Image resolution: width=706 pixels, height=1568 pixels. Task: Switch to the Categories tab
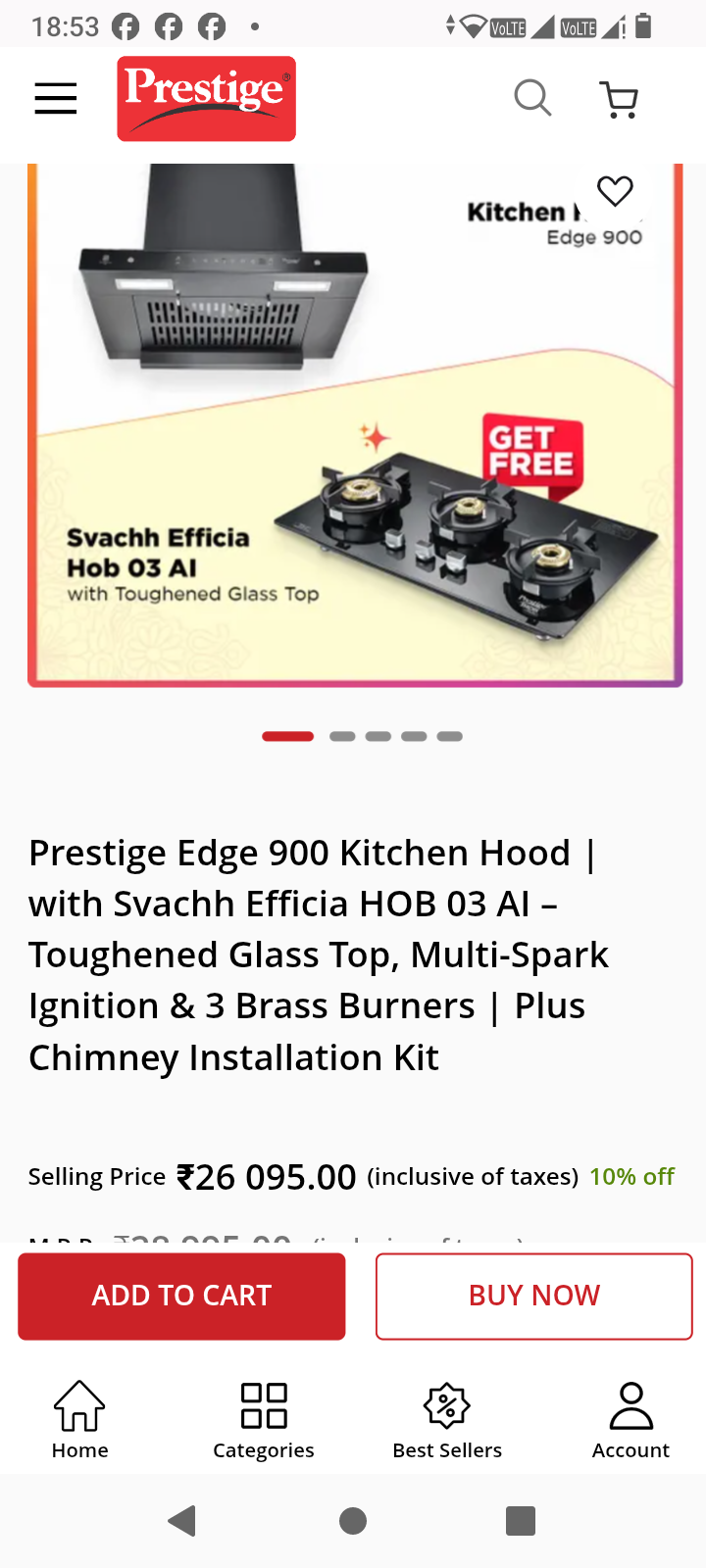(x=264, y=1419)
